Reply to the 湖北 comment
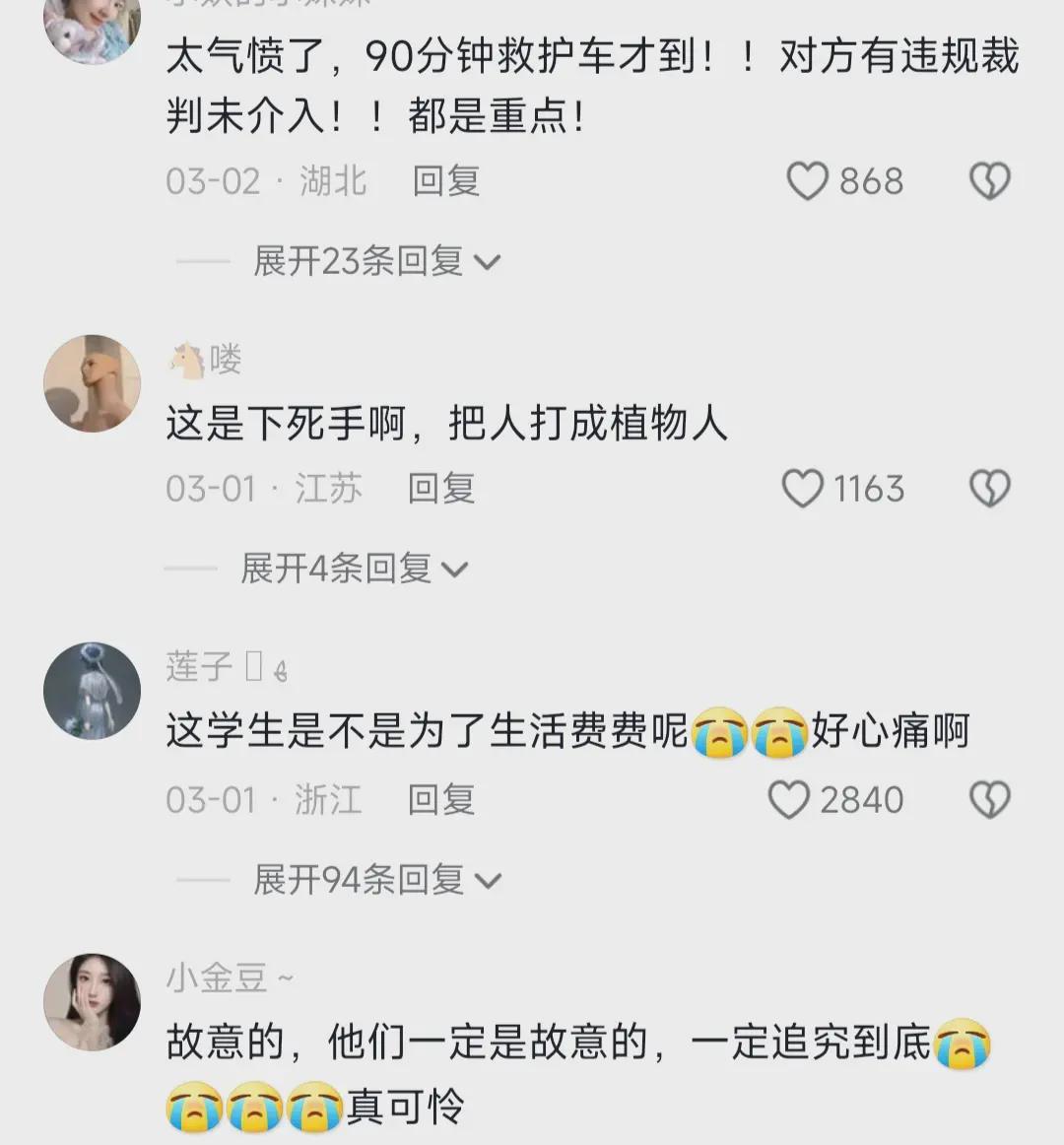 (445, 181)
